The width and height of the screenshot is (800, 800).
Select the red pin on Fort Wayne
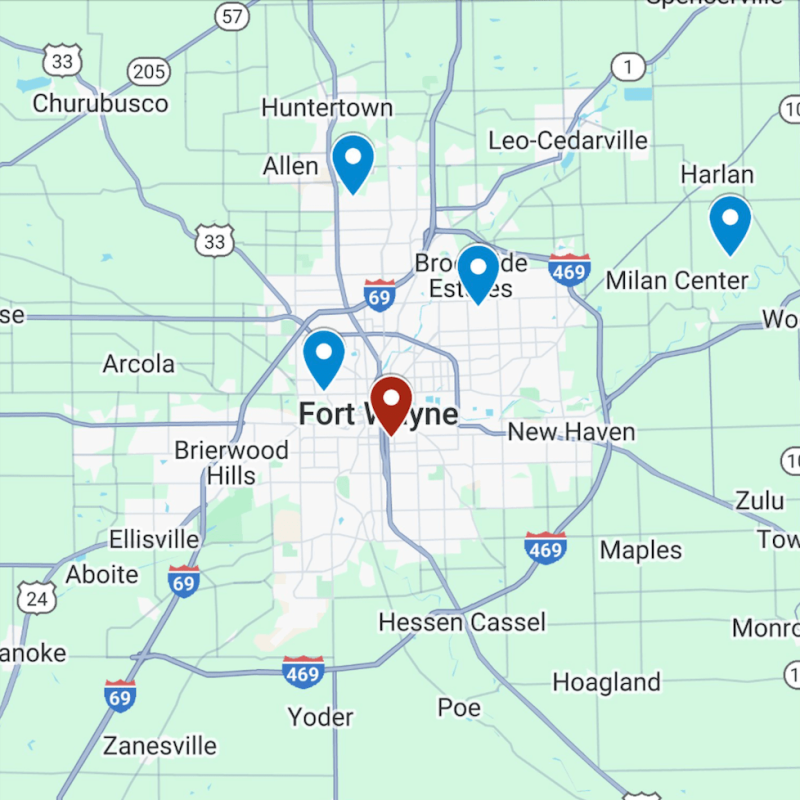[391, 400]
